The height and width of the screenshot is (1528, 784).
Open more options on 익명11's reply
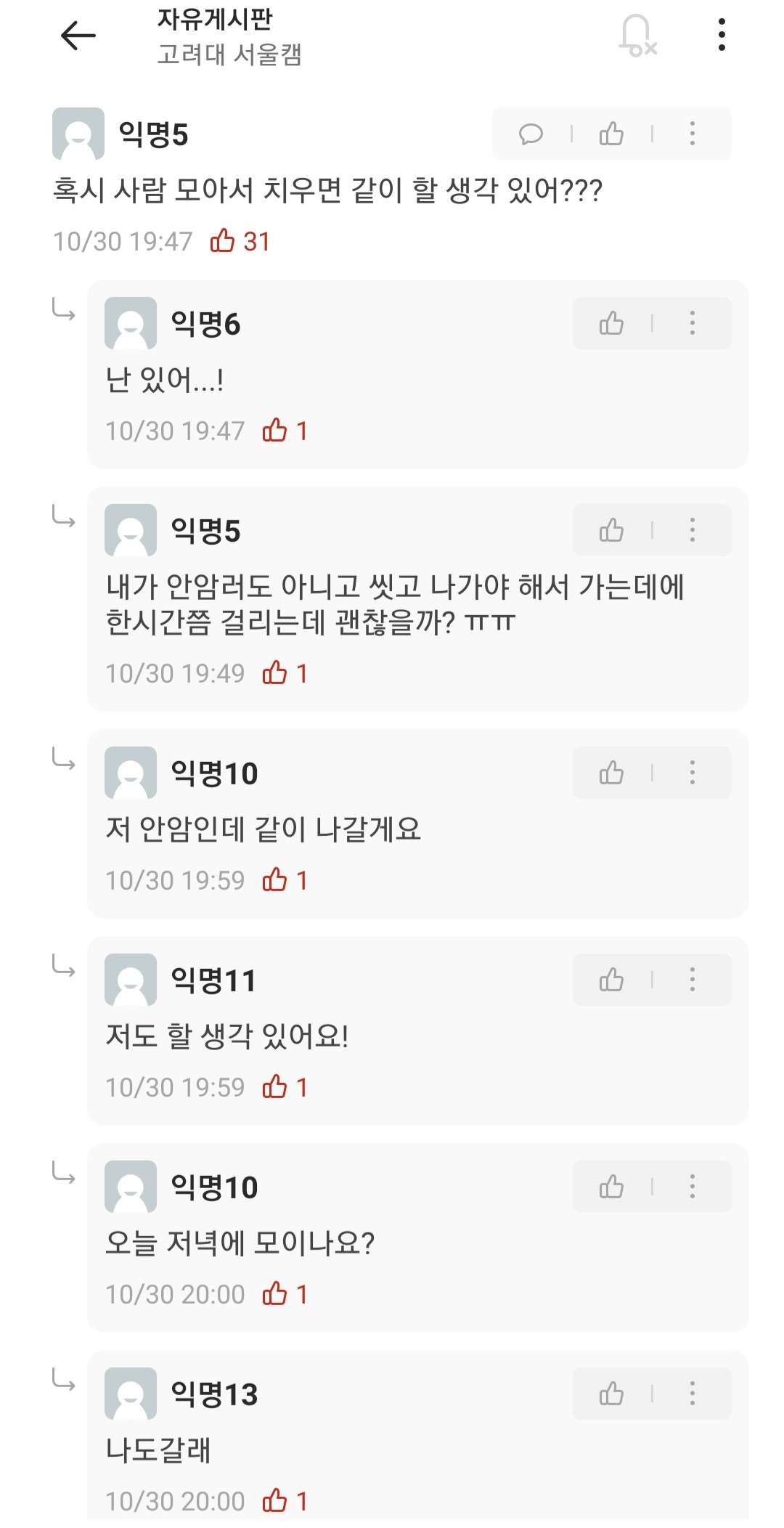[692, 980]
